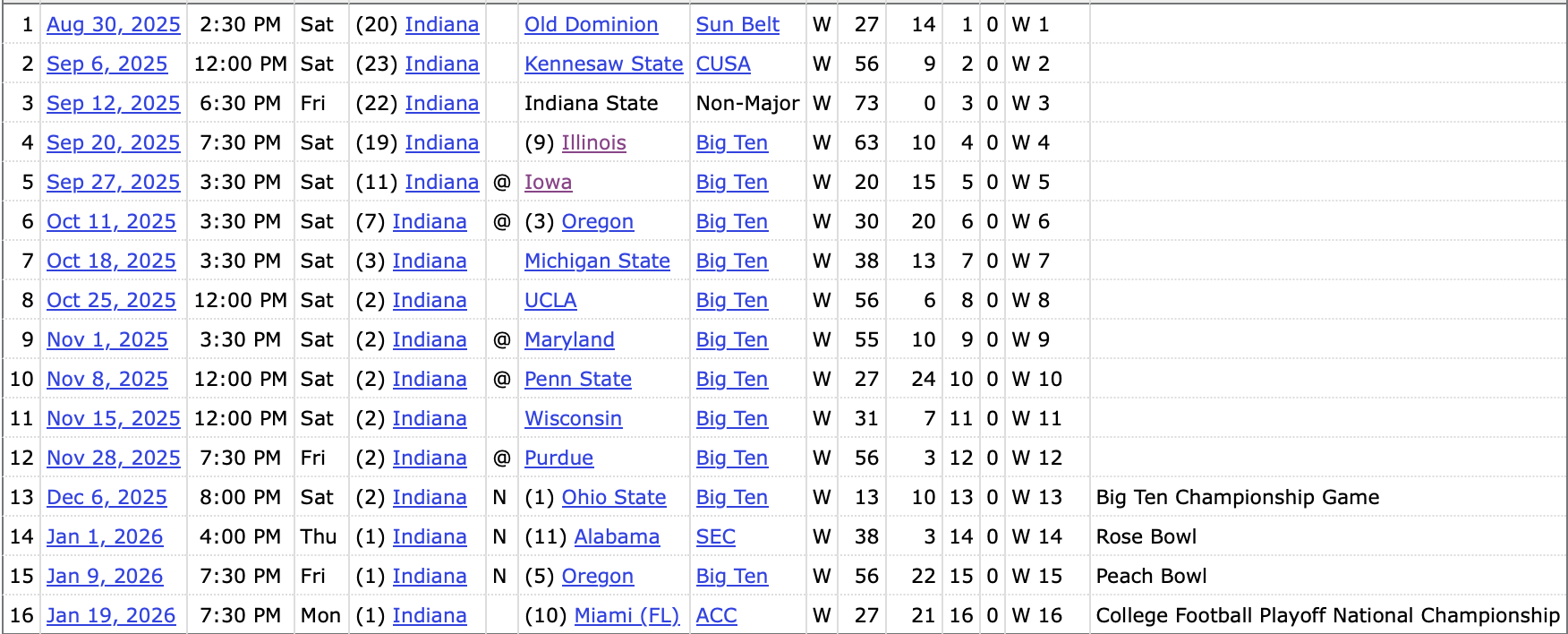
Task: Open the Oct 11, 2025 game date
Action: [x=111, y=222]
